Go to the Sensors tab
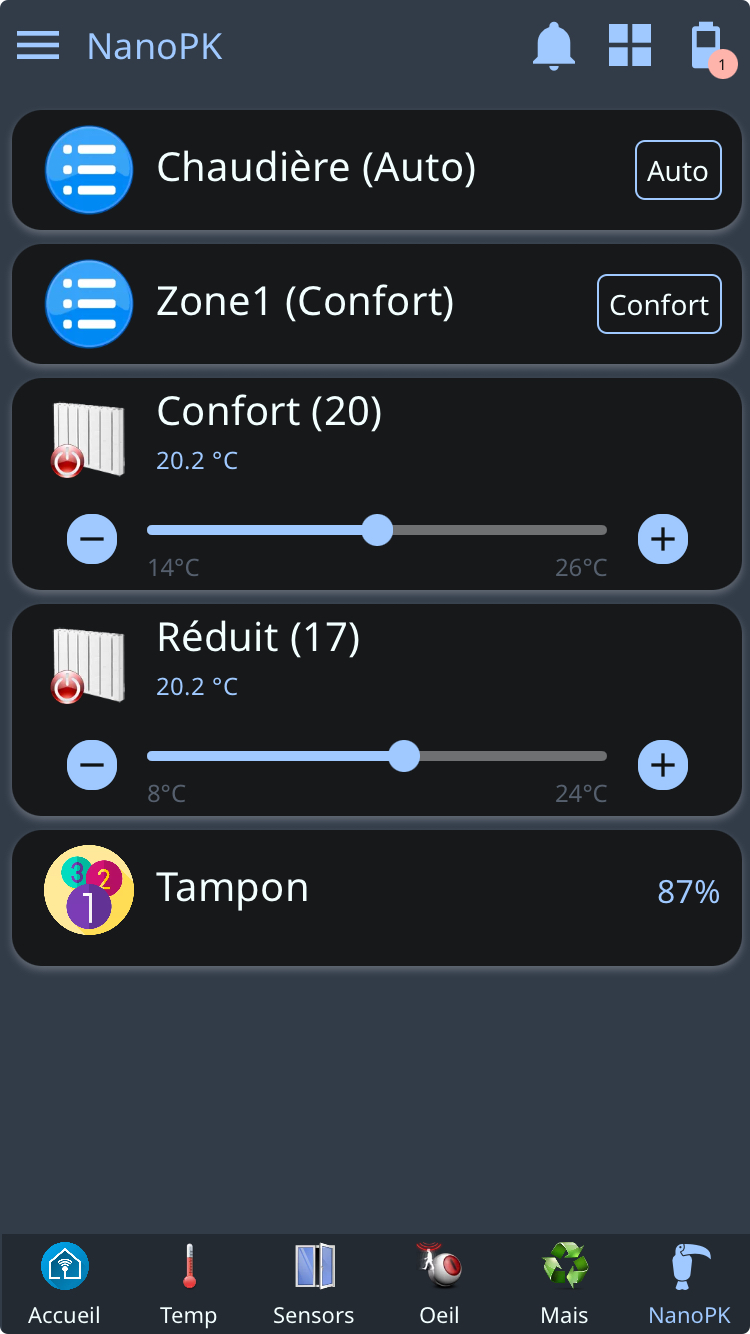The height and width of the screenshot is (1334, 750). click(x=314, y=1284)
